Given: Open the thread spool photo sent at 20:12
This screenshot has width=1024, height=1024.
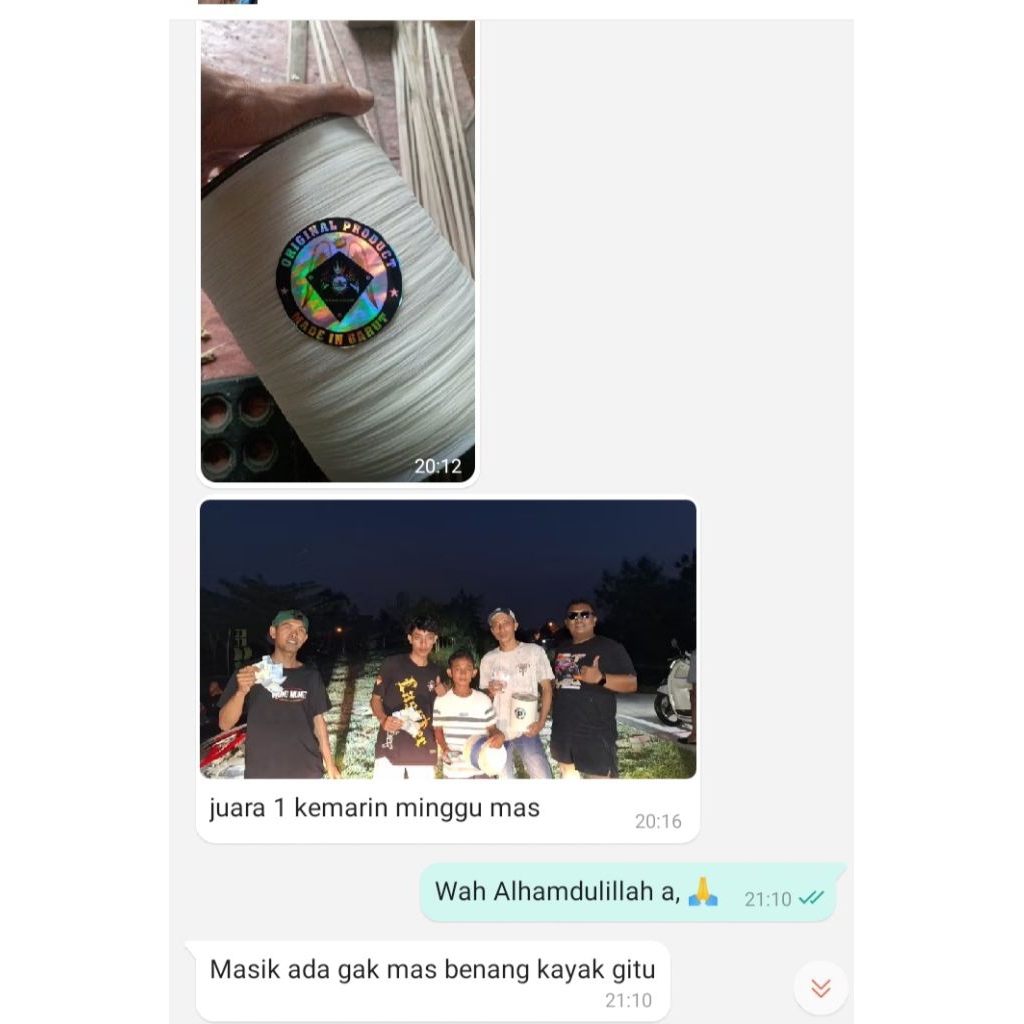Looking at the screenshot, I should (x=338, y=250).
